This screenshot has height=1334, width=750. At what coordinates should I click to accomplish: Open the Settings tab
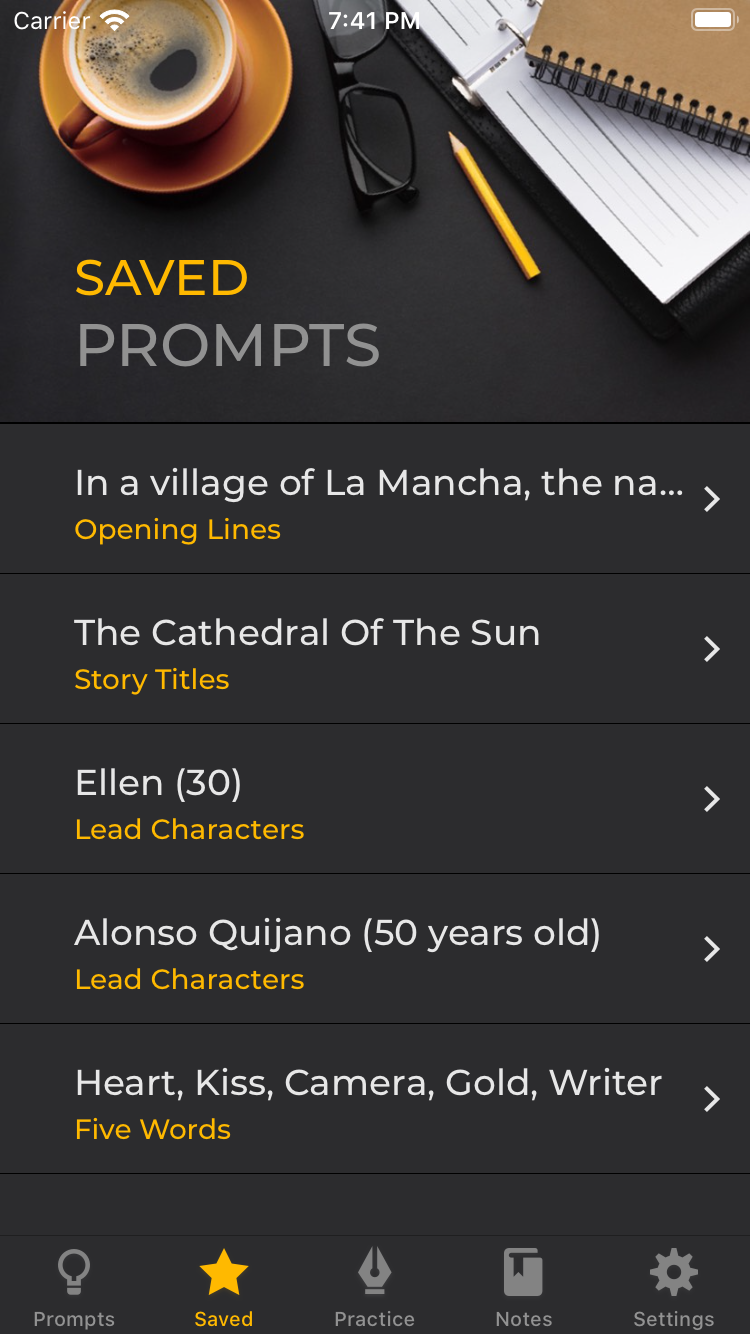pos(674,1287)
